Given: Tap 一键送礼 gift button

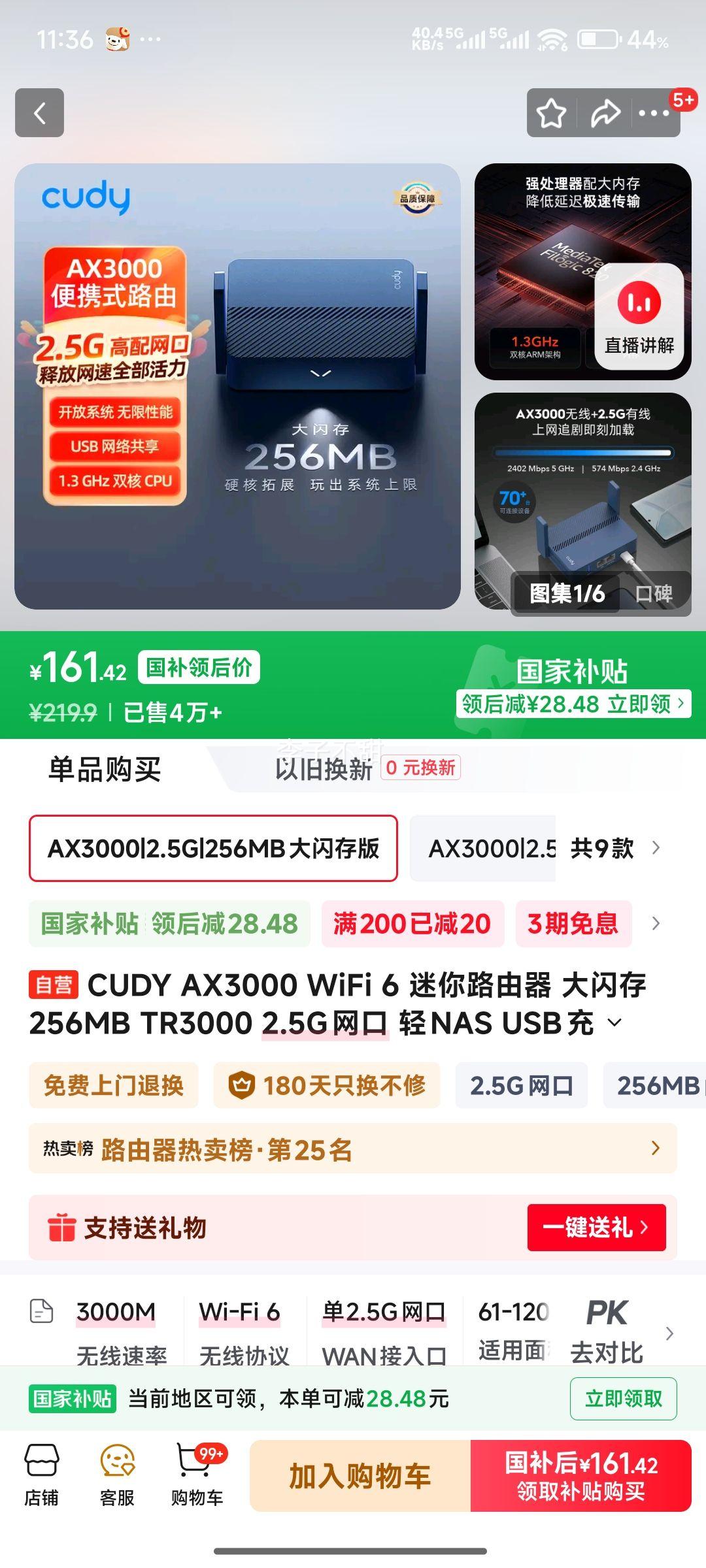Looking at the screenshot, I should (597, 1227).
